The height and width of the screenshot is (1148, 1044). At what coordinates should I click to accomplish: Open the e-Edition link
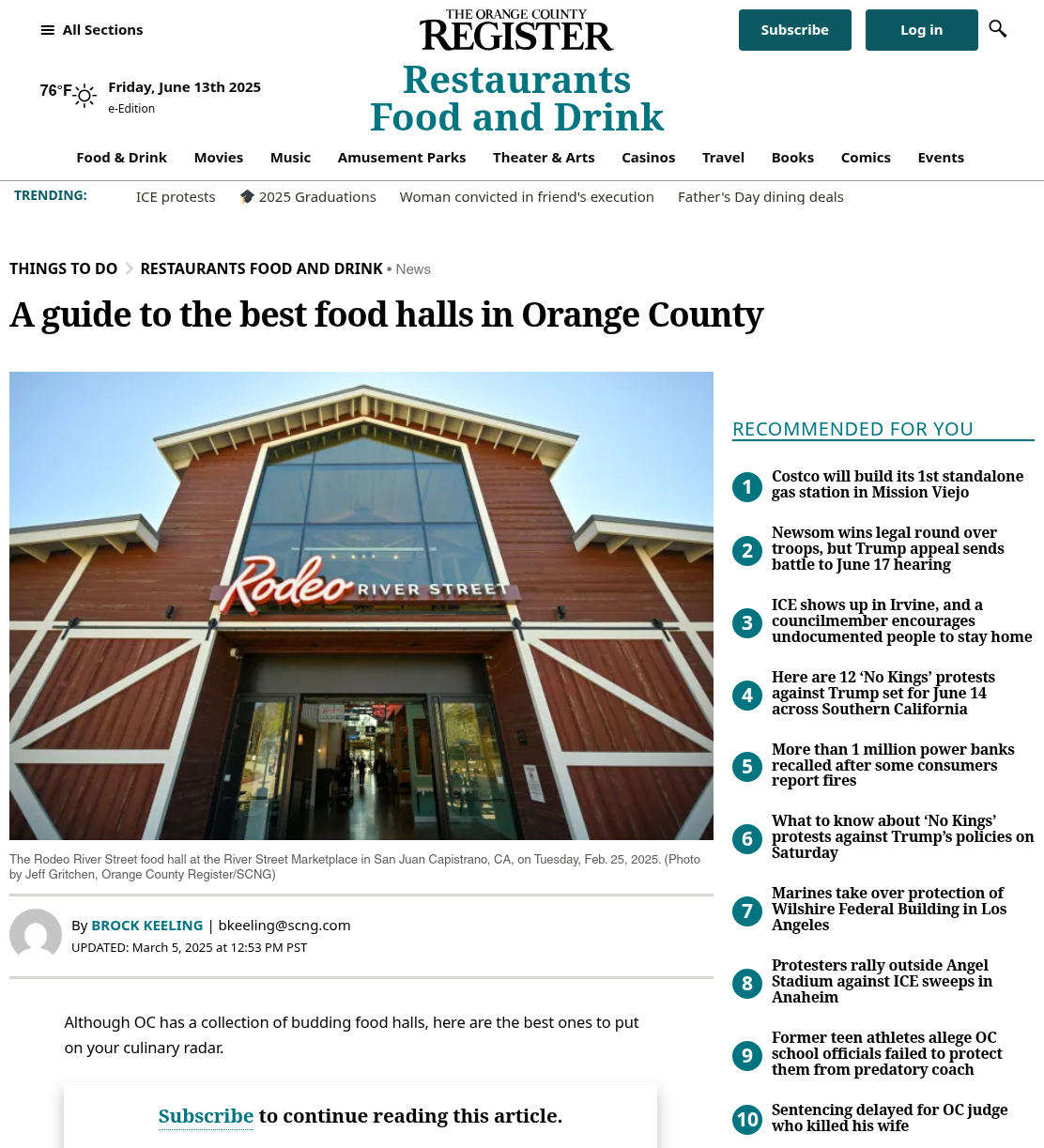coord(131,109)
